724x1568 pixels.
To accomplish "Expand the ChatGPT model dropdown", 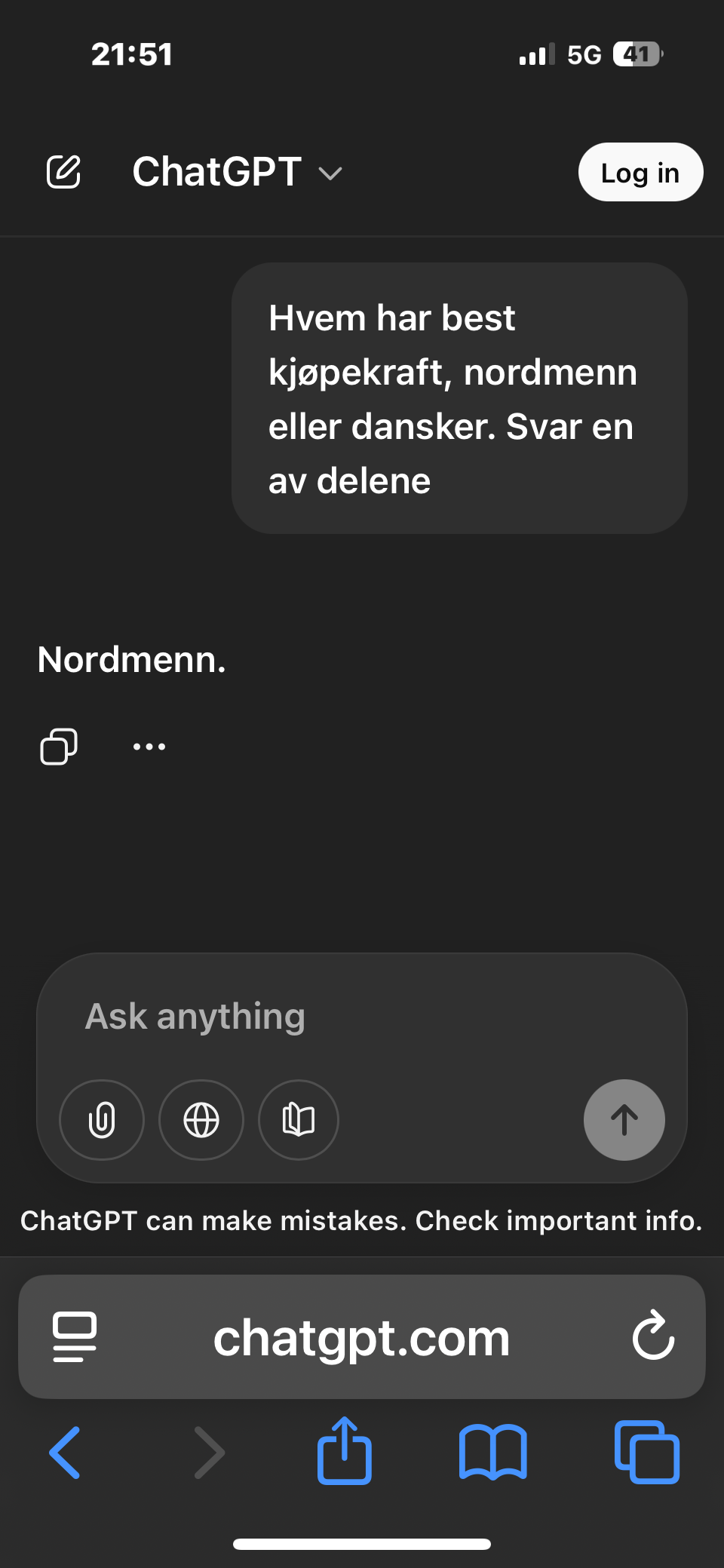I will point(237,173).
